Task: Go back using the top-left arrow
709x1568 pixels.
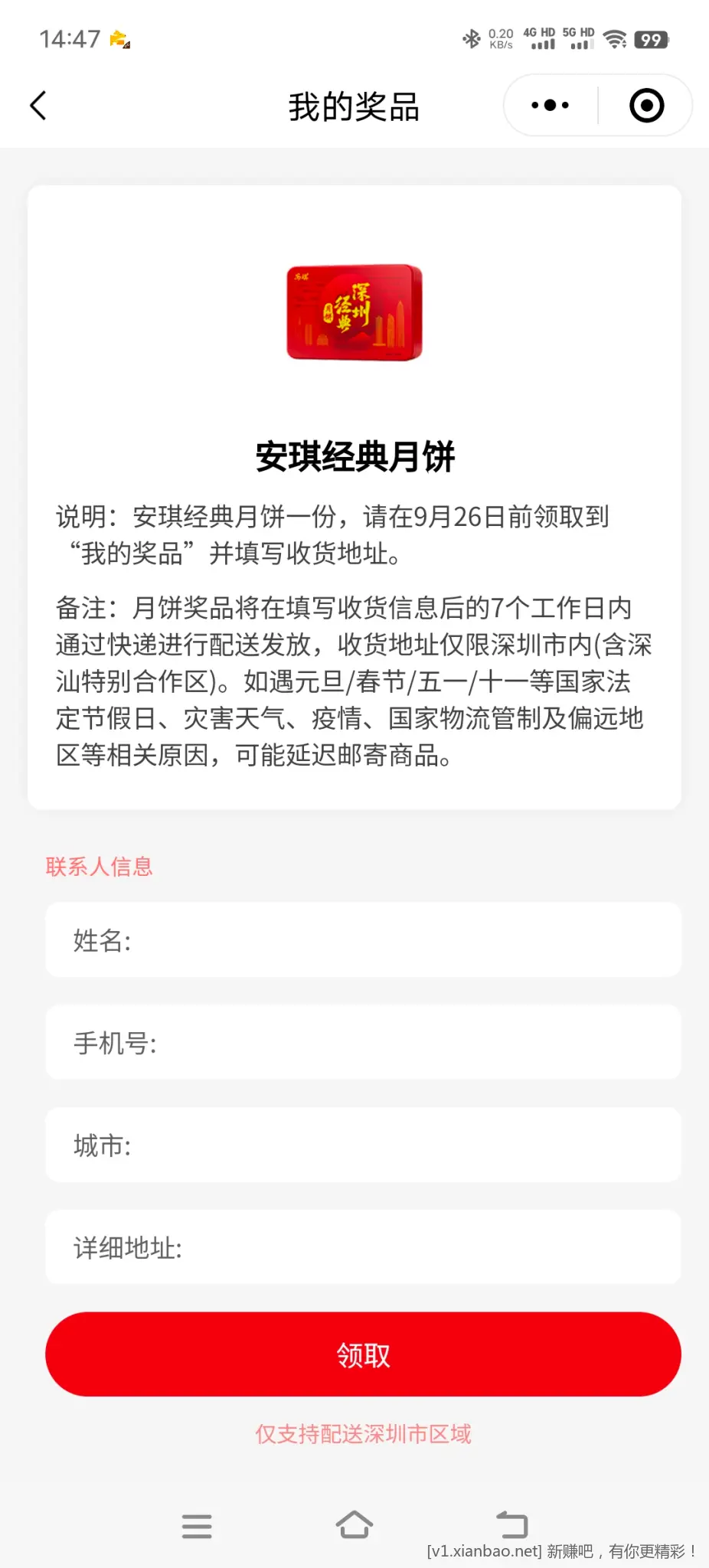Action: pyautogui.click(x=38, y=106)
